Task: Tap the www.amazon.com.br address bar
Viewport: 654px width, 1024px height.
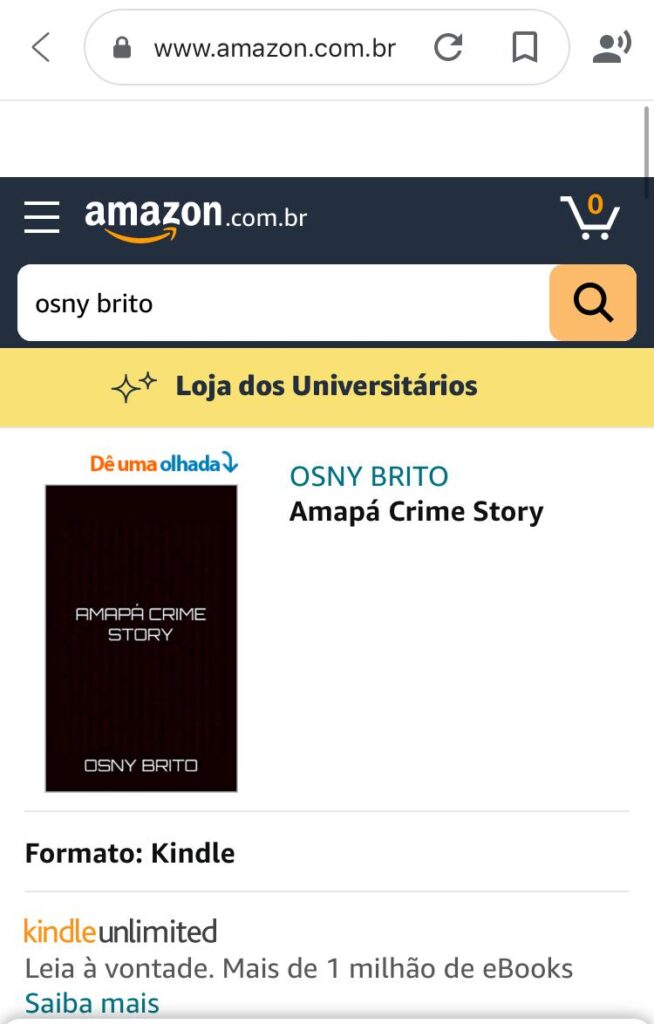Action: coord(274,48)
